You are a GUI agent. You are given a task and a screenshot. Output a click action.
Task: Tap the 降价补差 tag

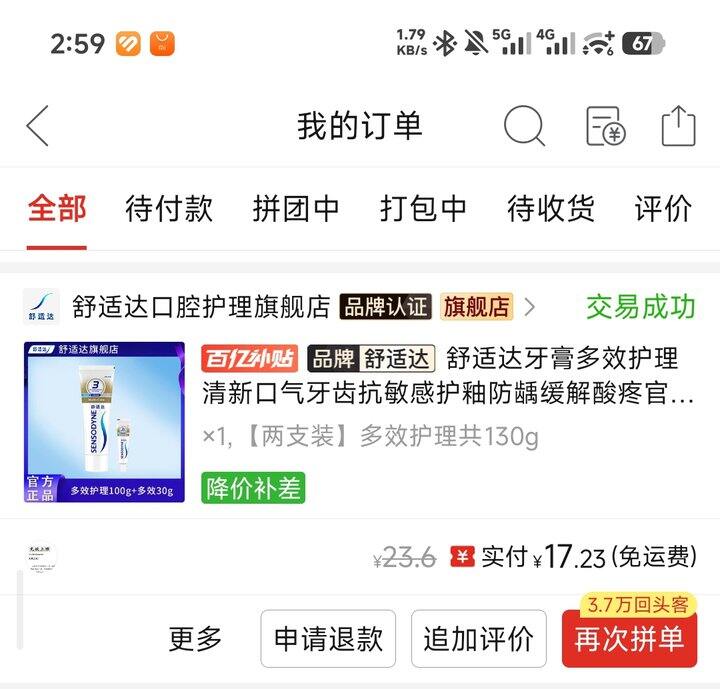coord(253,487)
